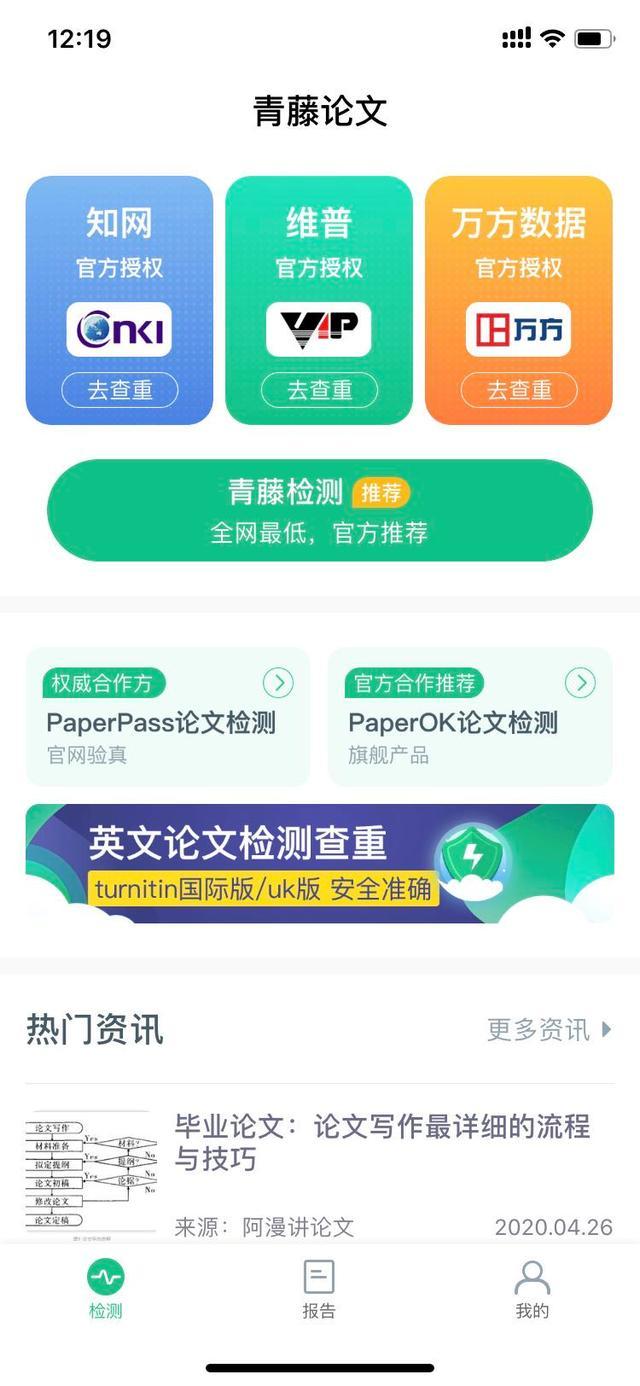Select the 检测 tab
The image size is (640, 1386).
(106, 1289)
